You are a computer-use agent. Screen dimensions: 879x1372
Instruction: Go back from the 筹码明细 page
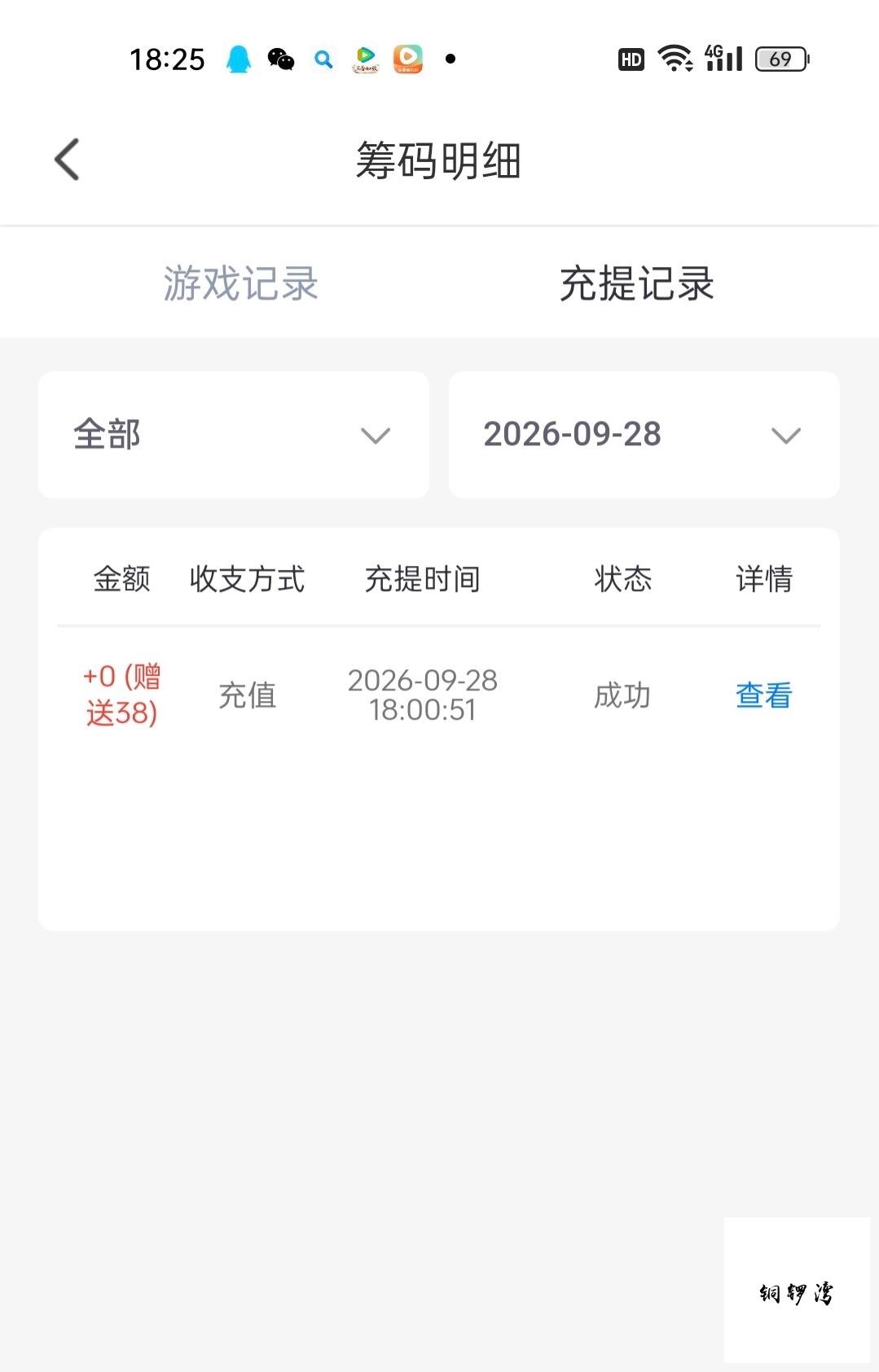[67, 160]
